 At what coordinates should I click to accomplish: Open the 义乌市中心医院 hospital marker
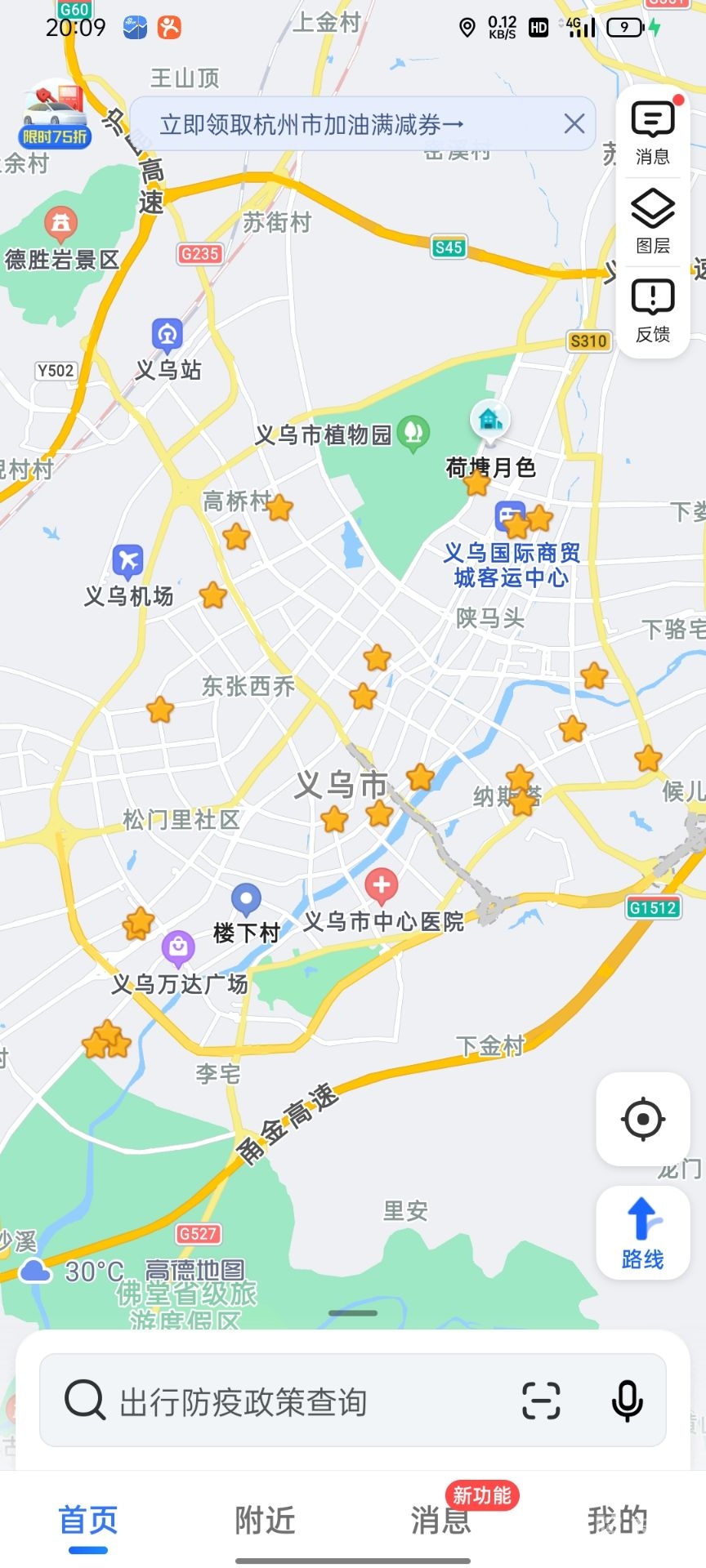(x=381, y=885)
